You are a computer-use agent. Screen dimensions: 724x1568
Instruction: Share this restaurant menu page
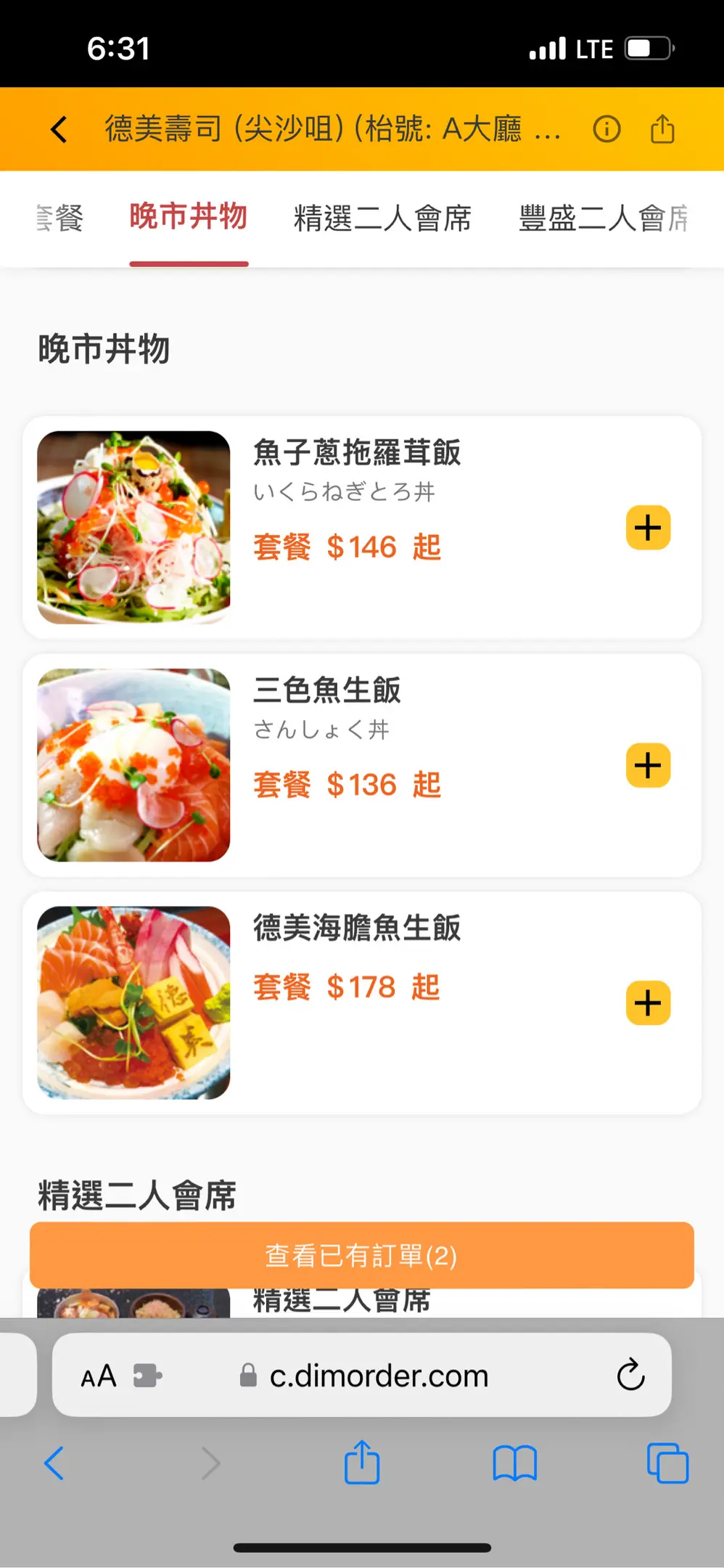[662, 129]
